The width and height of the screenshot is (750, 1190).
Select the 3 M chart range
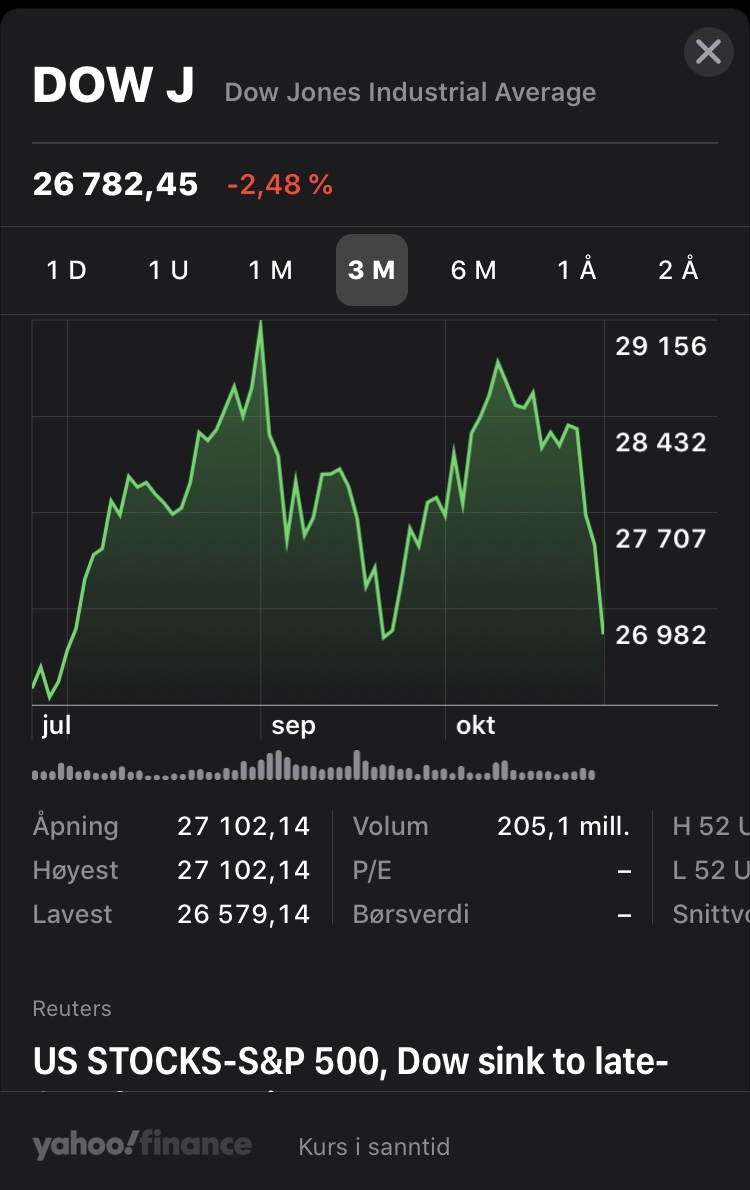tap(372, 270)
